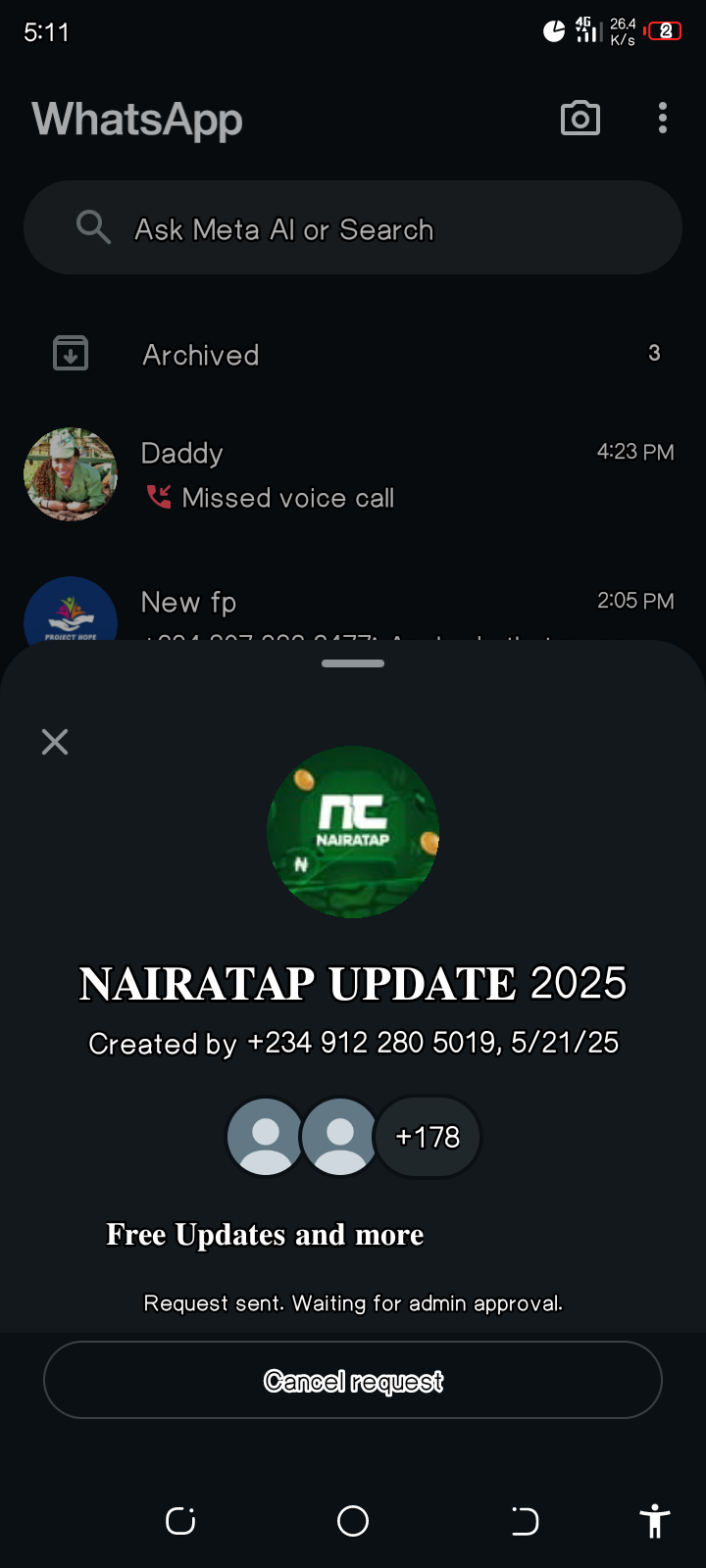Open the recent apps view

coord(180,1521)
